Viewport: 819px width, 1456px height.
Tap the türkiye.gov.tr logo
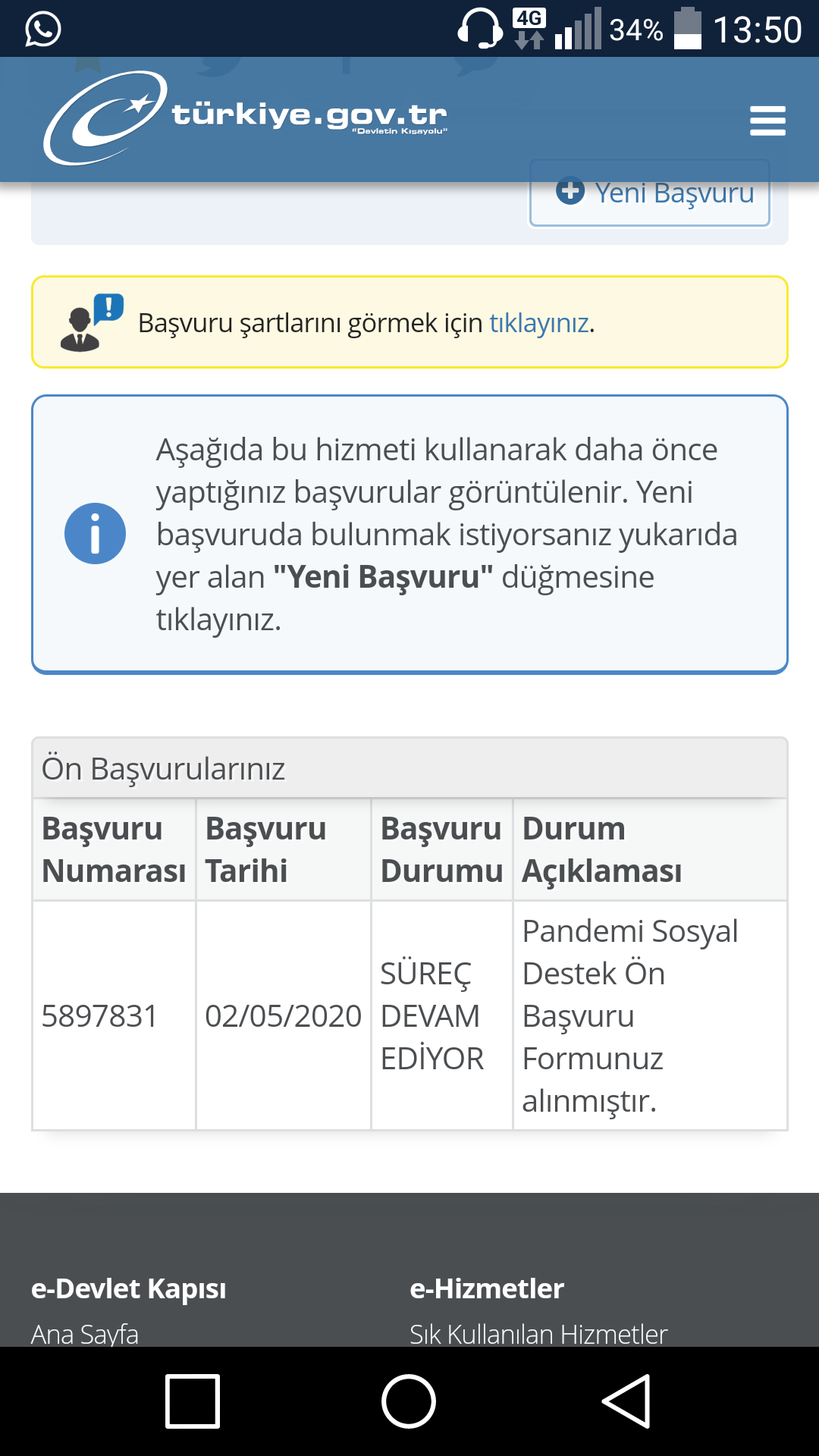click(x=246, y=118)
